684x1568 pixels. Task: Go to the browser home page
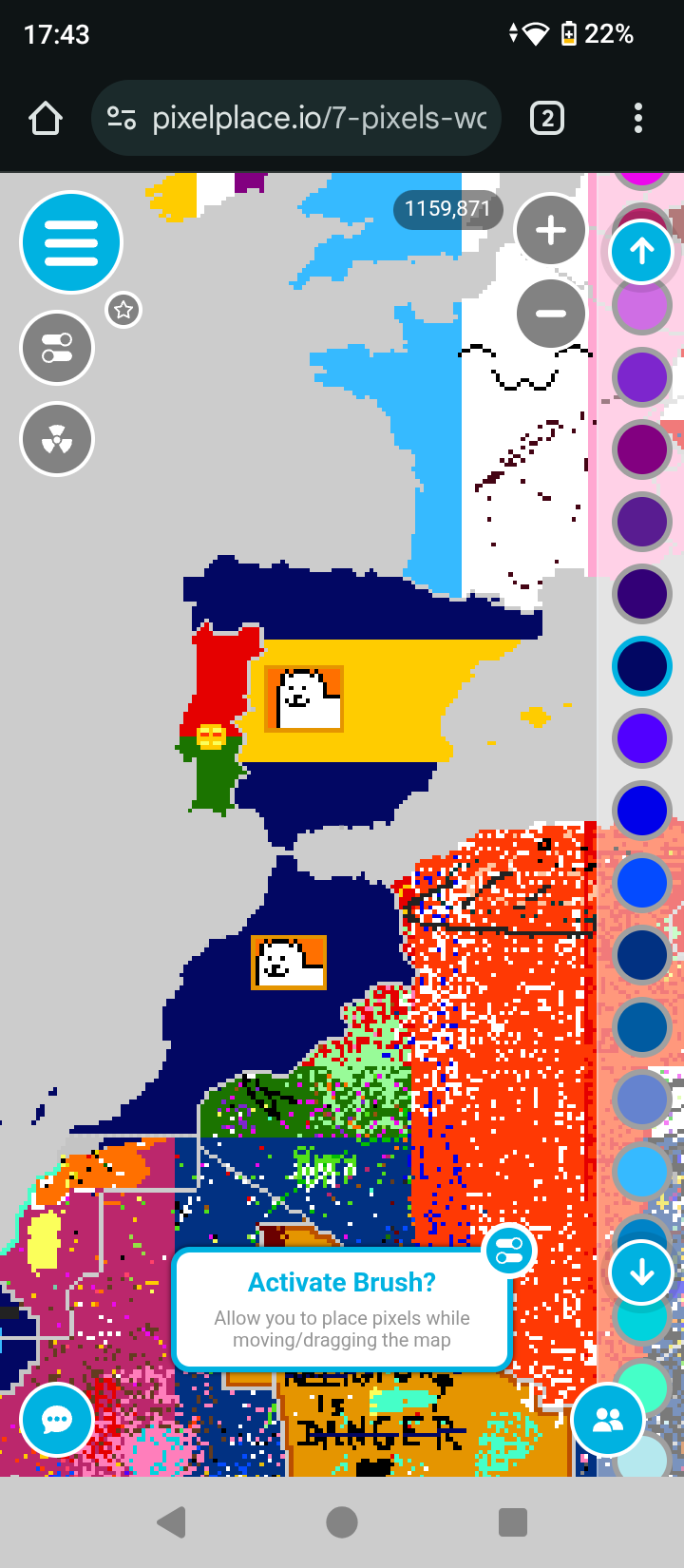pos(46,118)
